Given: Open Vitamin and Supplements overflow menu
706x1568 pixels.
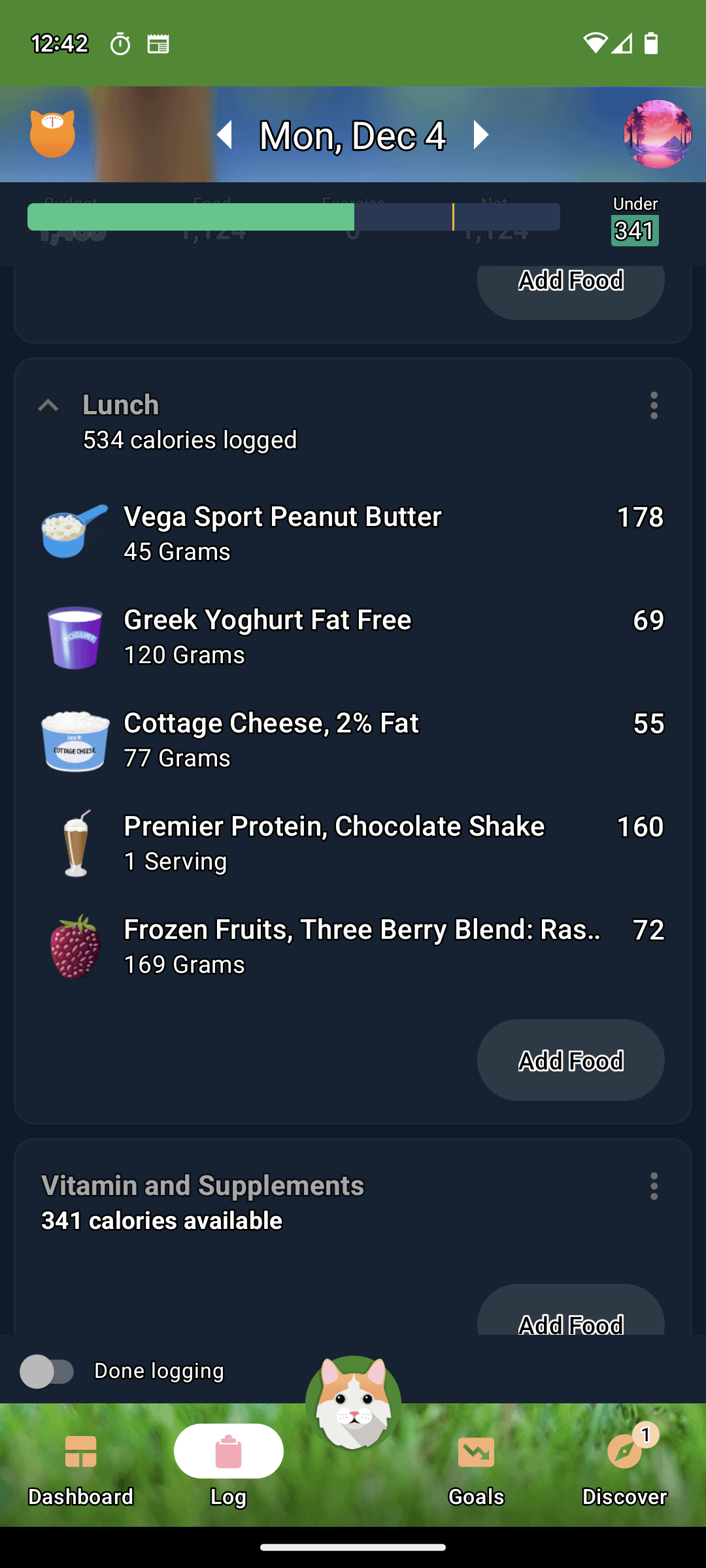Looking at the screenshot, I should 654,1186.
